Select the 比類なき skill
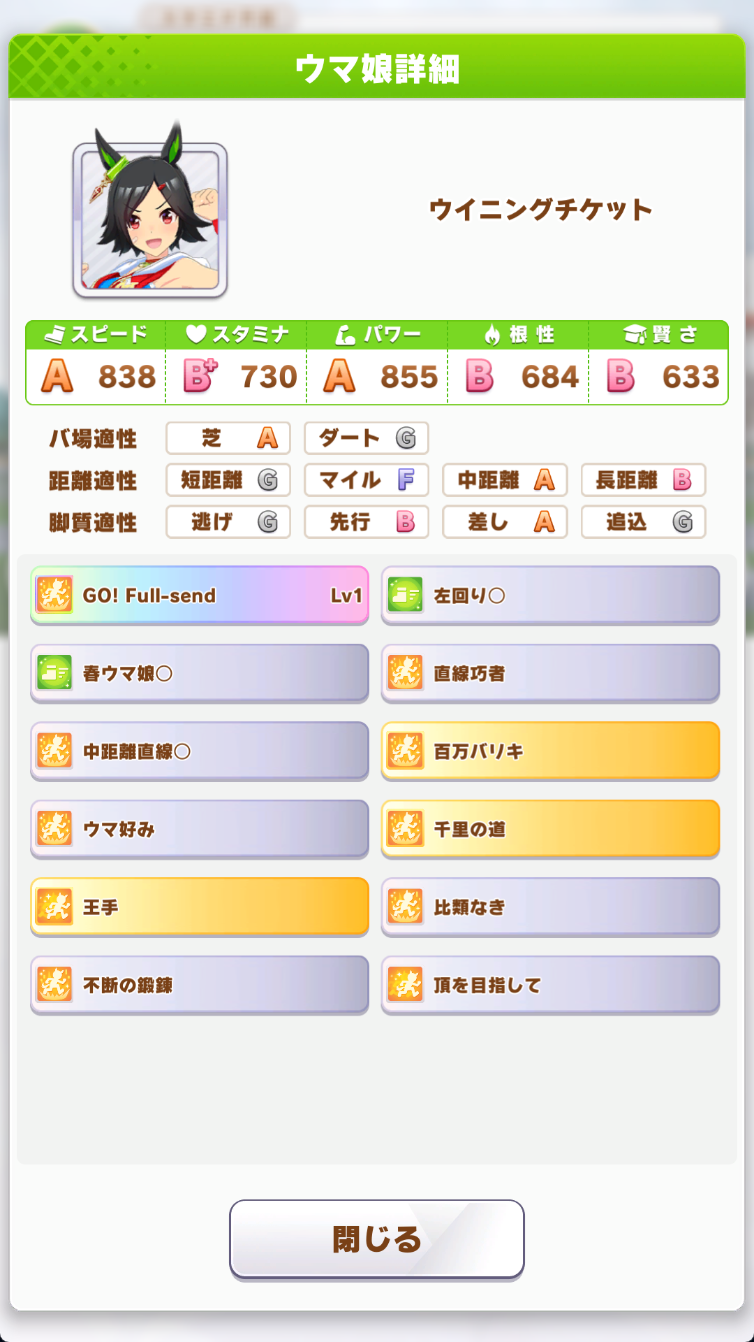Screen dimensions: 754x1342 coord(550,907)
